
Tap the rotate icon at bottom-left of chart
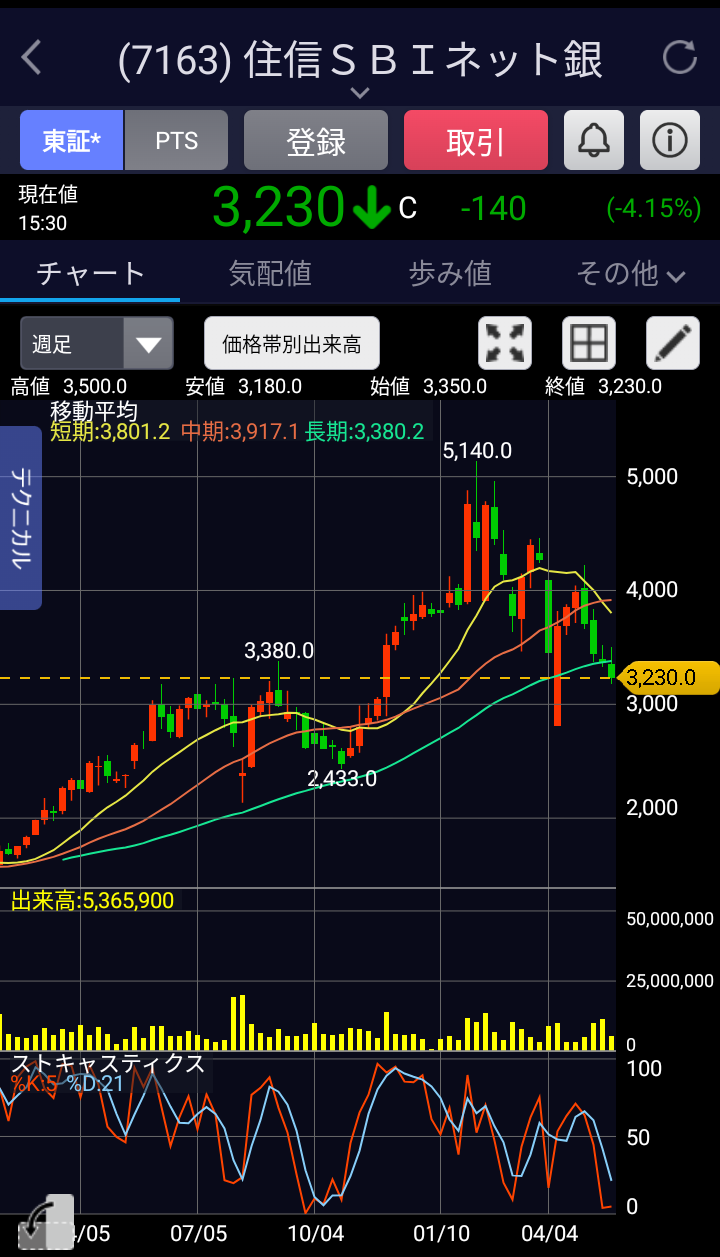coord(45,1222)
